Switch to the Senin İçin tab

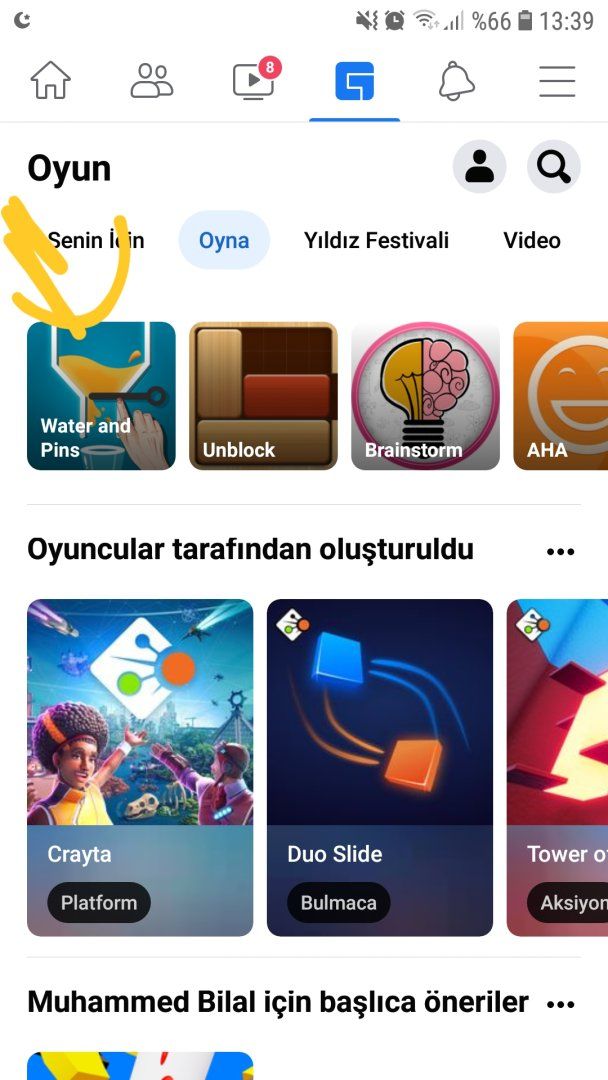point(96,240)
